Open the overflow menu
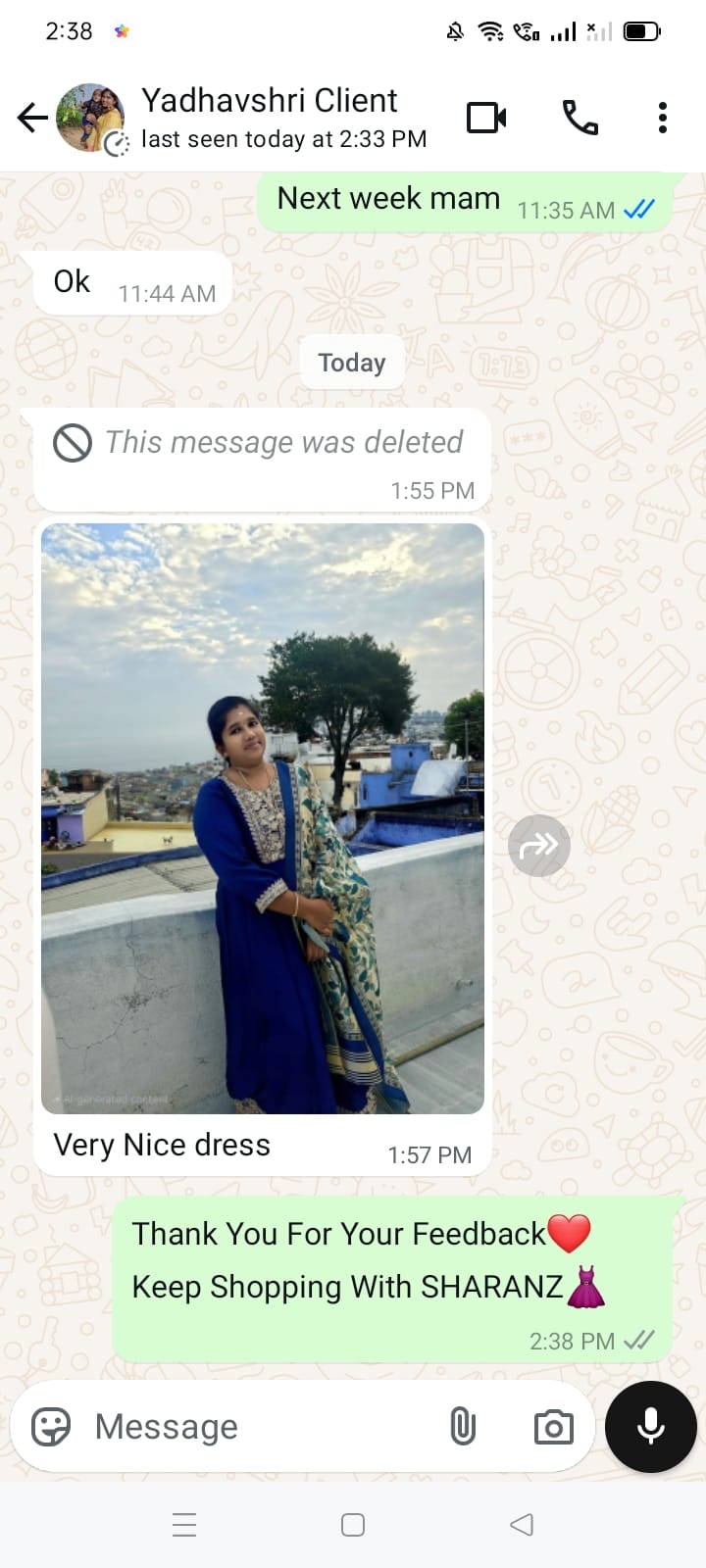The height and width of the screenshot is (1568, 706). pyautogui.click(x=663, y=119)
